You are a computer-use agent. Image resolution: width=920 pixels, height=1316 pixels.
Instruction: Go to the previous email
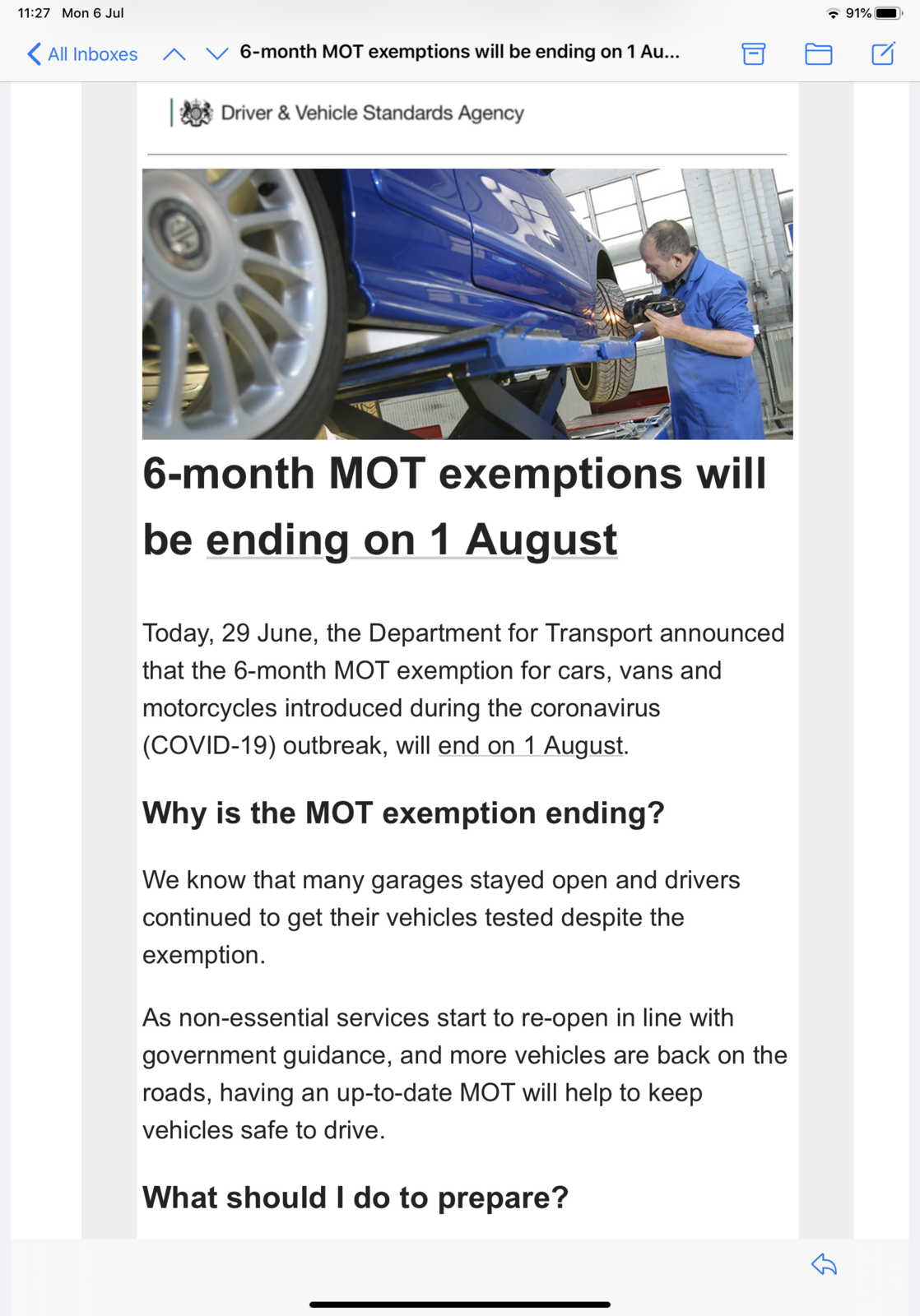pos(174,54)
